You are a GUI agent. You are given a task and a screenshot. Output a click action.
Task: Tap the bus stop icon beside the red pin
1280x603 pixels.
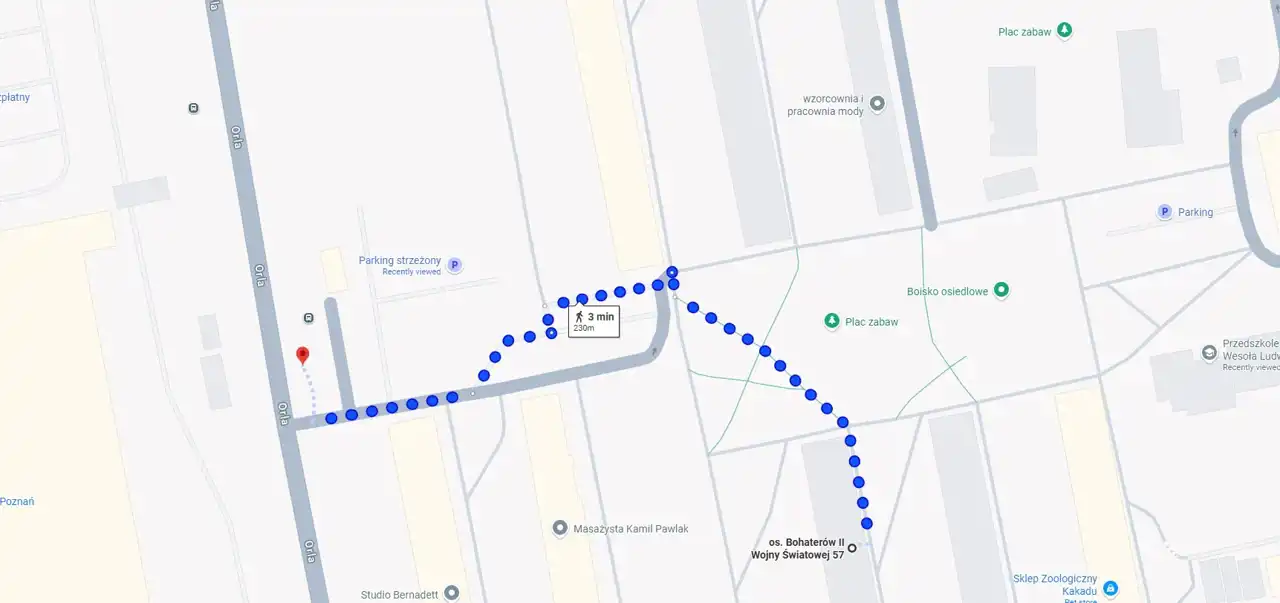[308, 318]
